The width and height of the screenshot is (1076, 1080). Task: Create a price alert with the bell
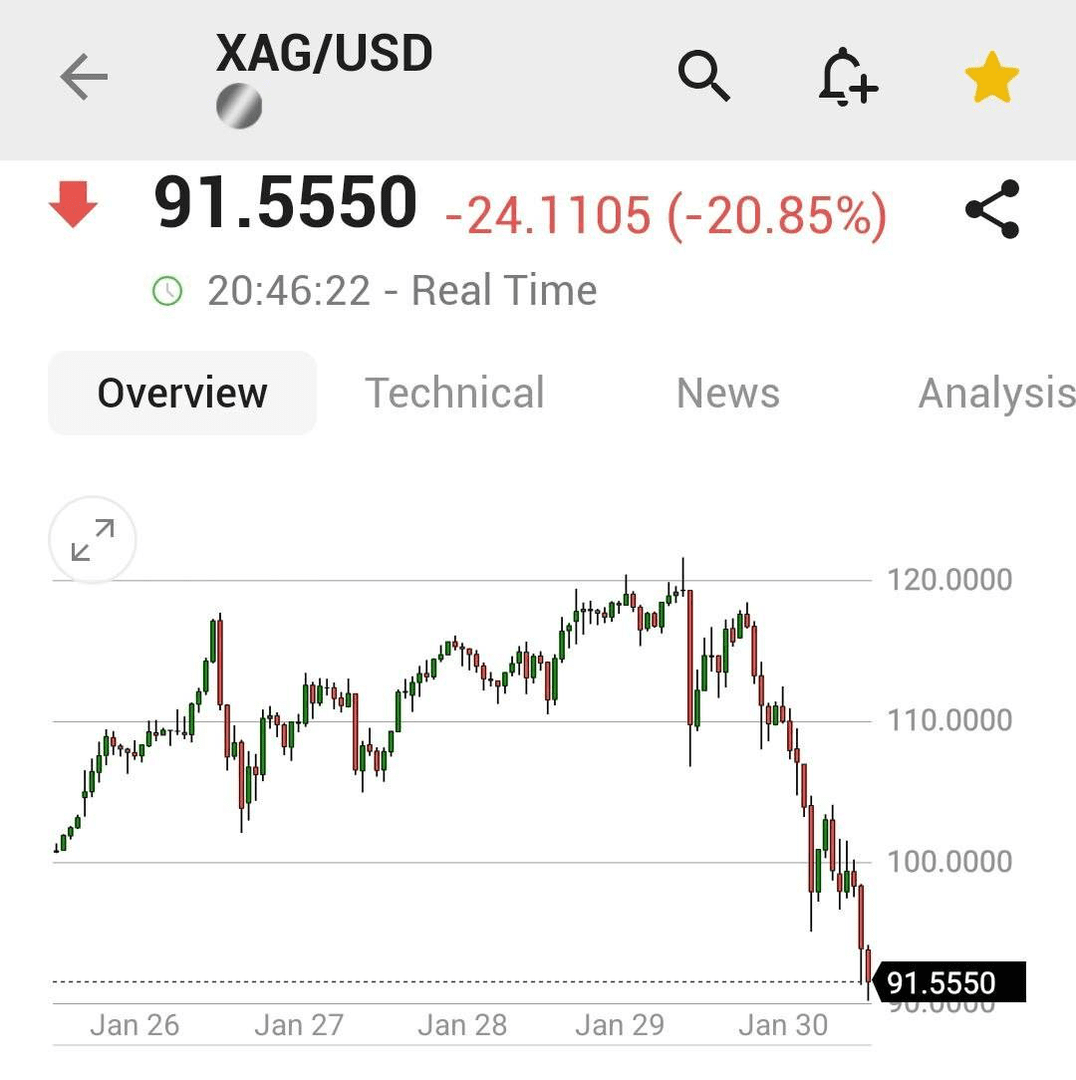(x=847, y=76)
